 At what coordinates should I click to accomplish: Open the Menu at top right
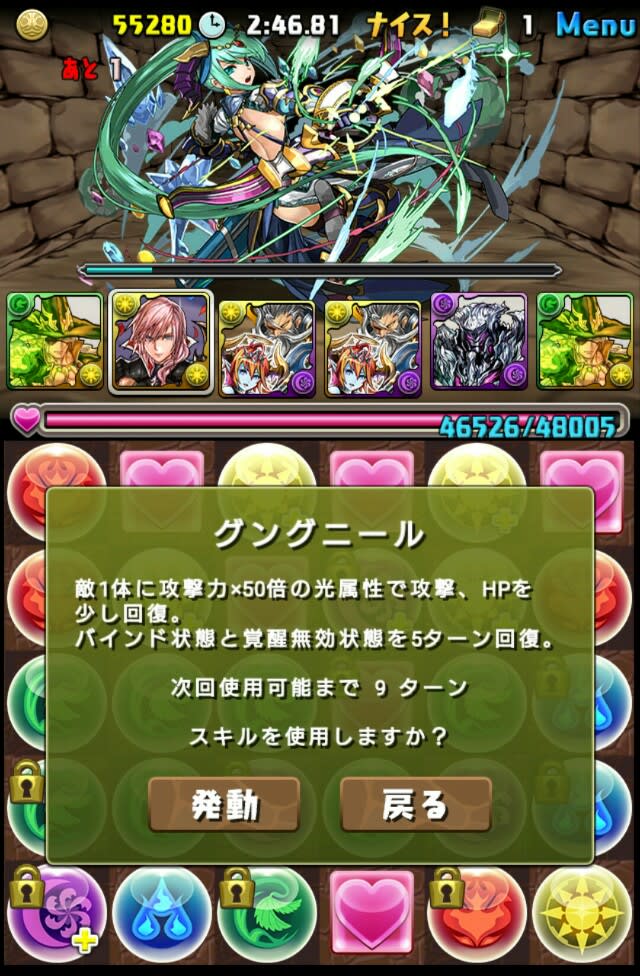[594, 24]
